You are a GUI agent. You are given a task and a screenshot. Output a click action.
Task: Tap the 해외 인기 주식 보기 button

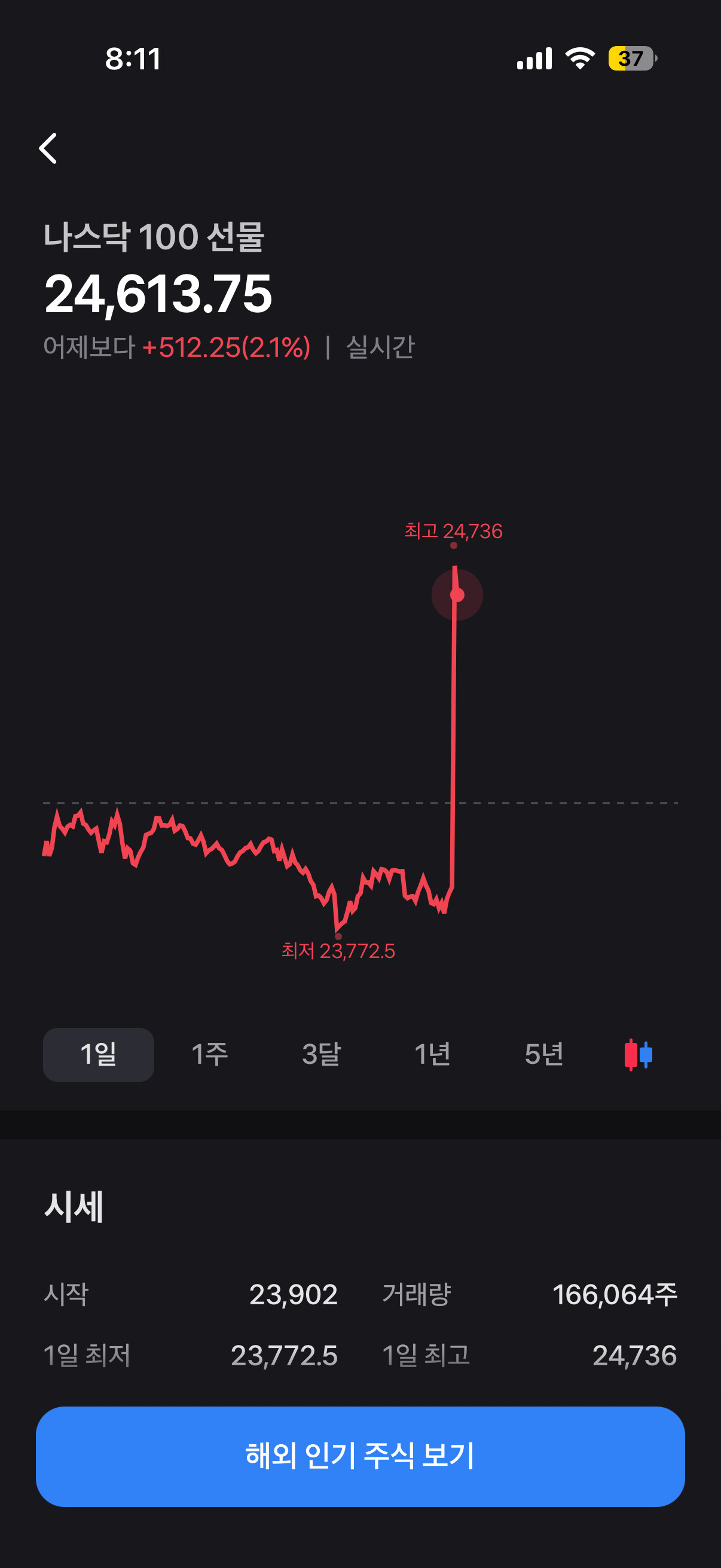360,1457
